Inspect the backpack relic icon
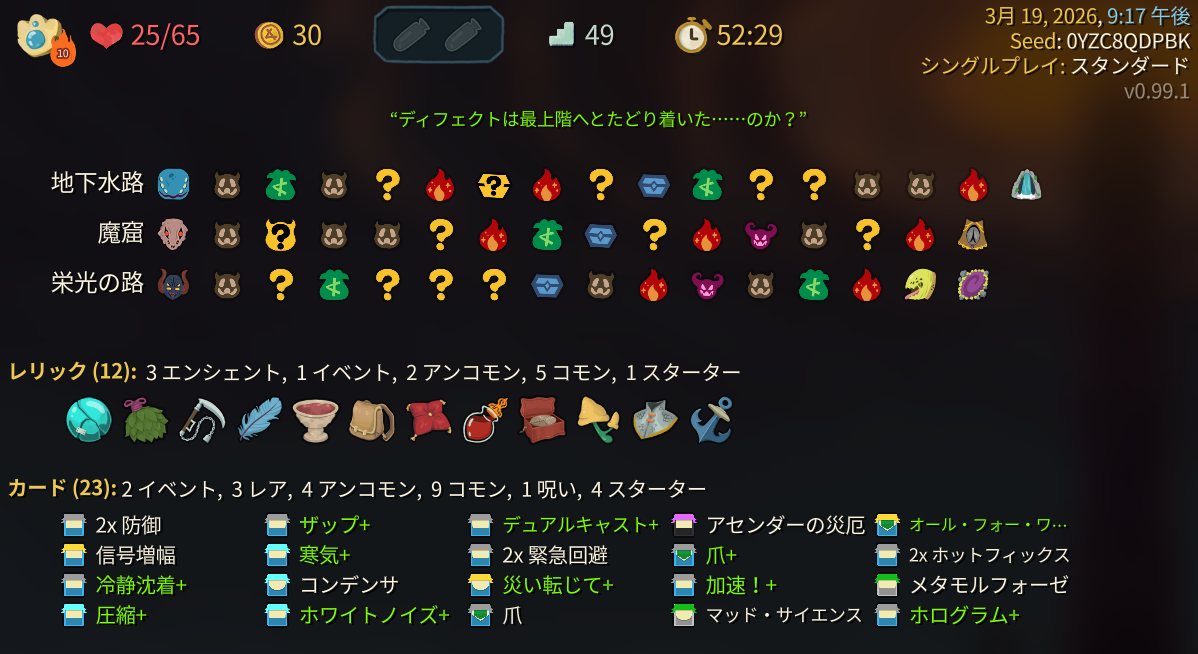This screenshot has width=1198, height=654. pyautogui.click(x=372, y=419)
